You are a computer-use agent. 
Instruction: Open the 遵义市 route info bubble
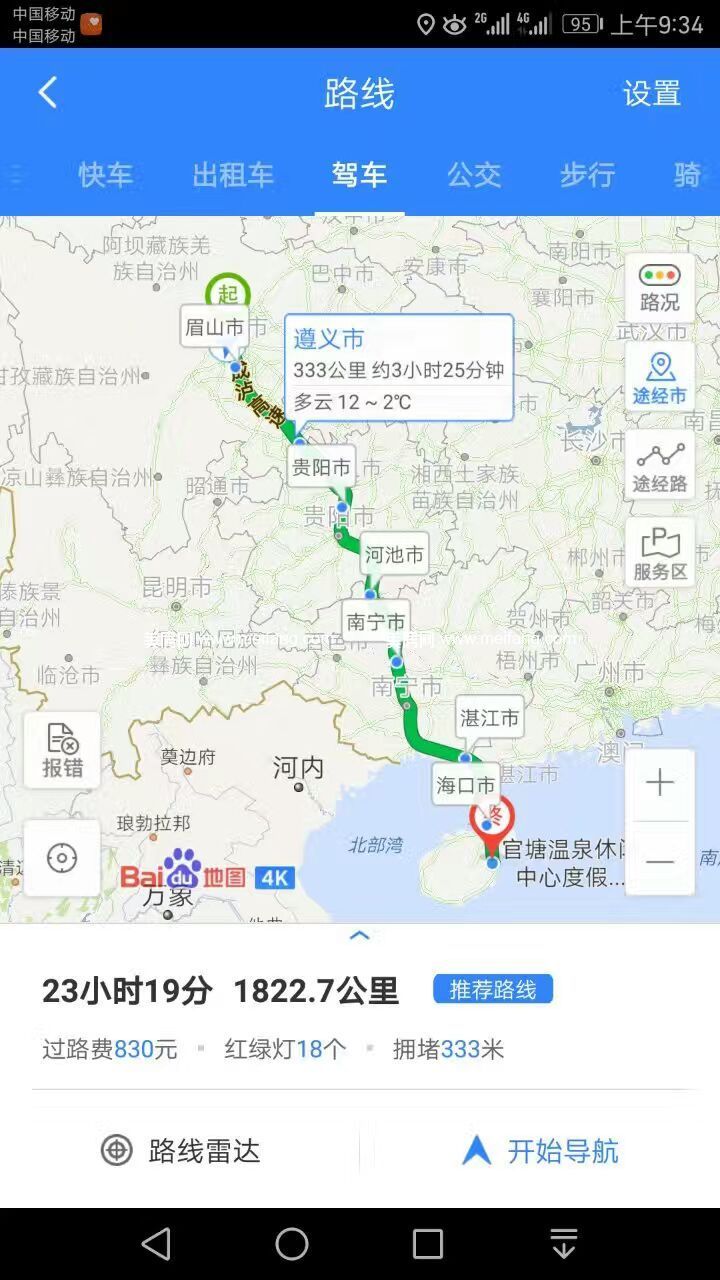tap(399, 368)
